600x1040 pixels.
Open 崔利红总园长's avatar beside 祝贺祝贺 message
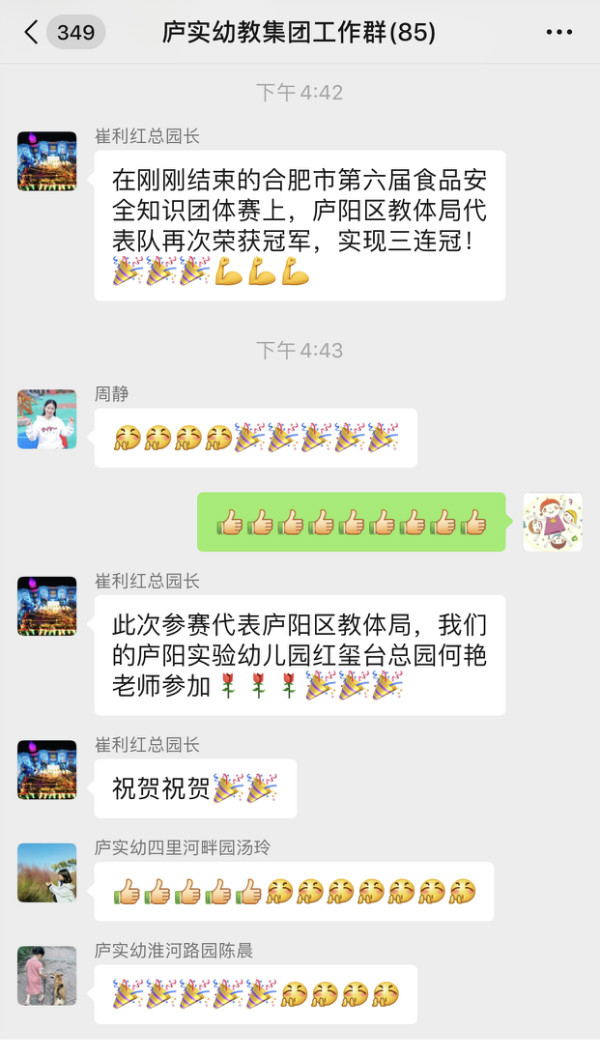(47, 769)
